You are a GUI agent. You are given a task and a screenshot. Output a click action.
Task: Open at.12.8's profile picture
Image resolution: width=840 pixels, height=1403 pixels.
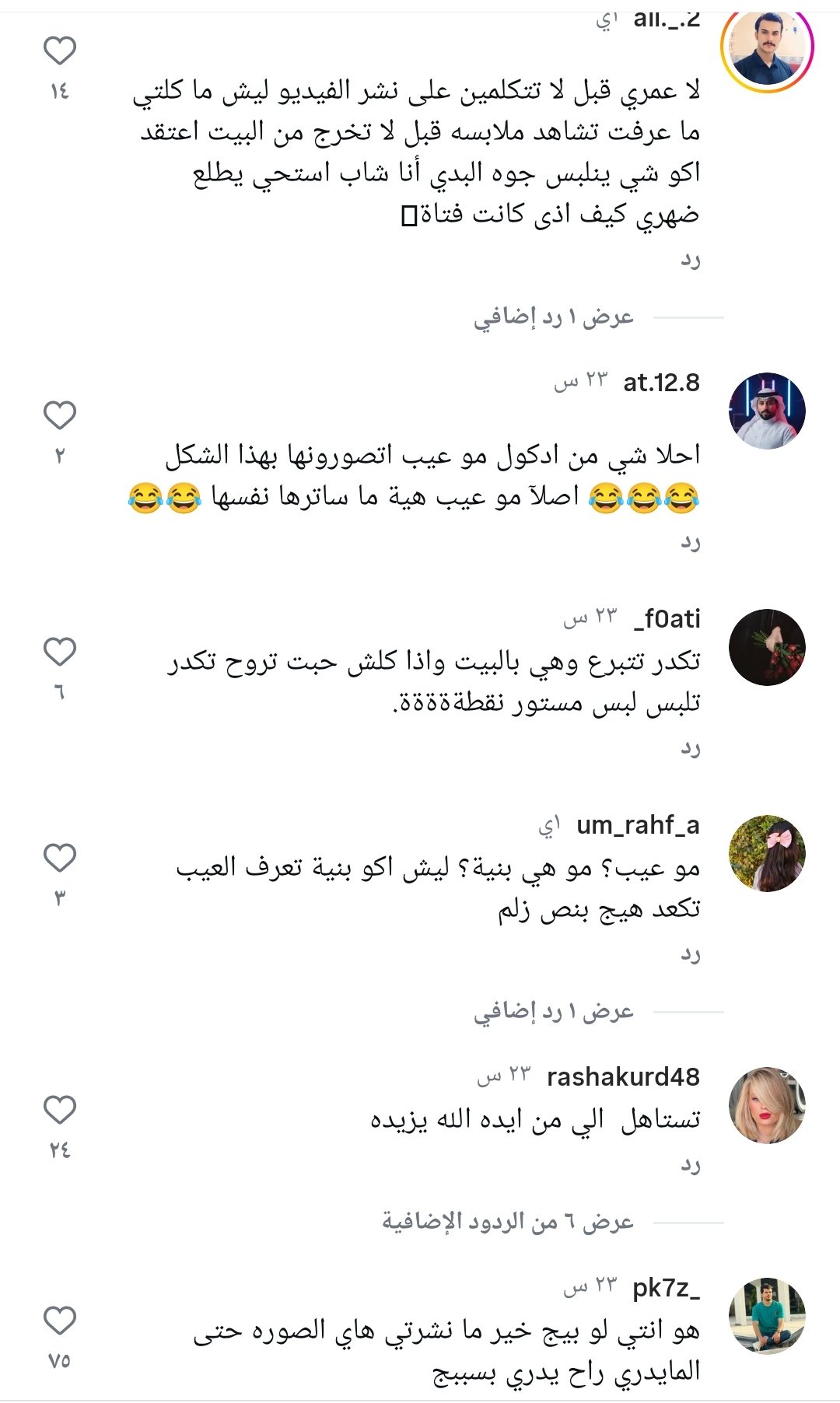coord(766,411)
